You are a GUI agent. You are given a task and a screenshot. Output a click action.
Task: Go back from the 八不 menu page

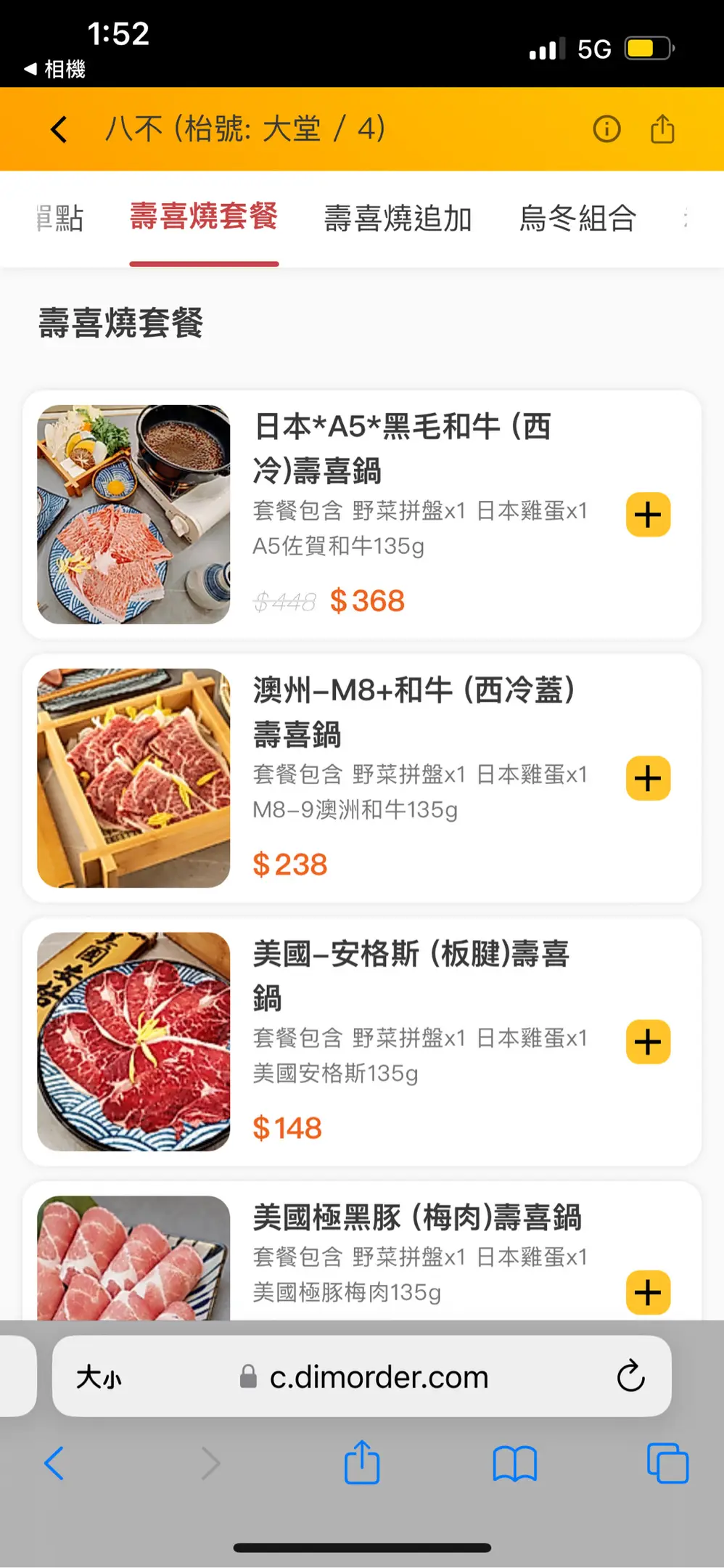pos(59,130)
